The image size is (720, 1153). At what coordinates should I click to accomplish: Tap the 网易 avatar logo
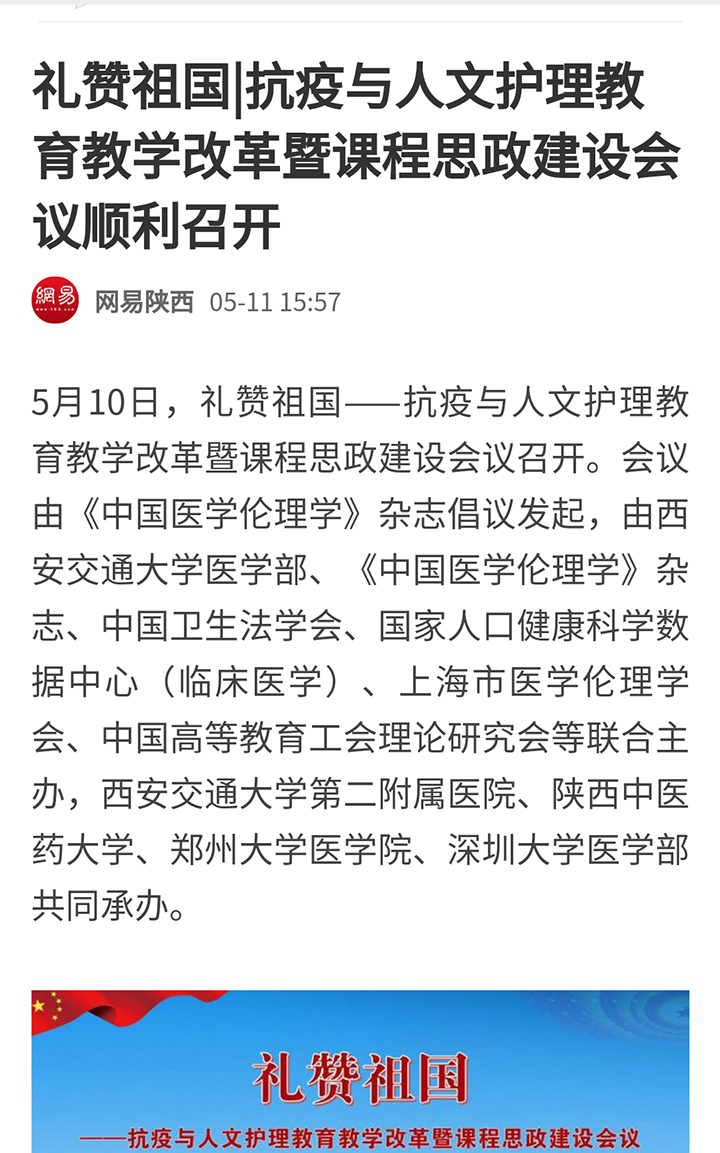click(55, 300)
